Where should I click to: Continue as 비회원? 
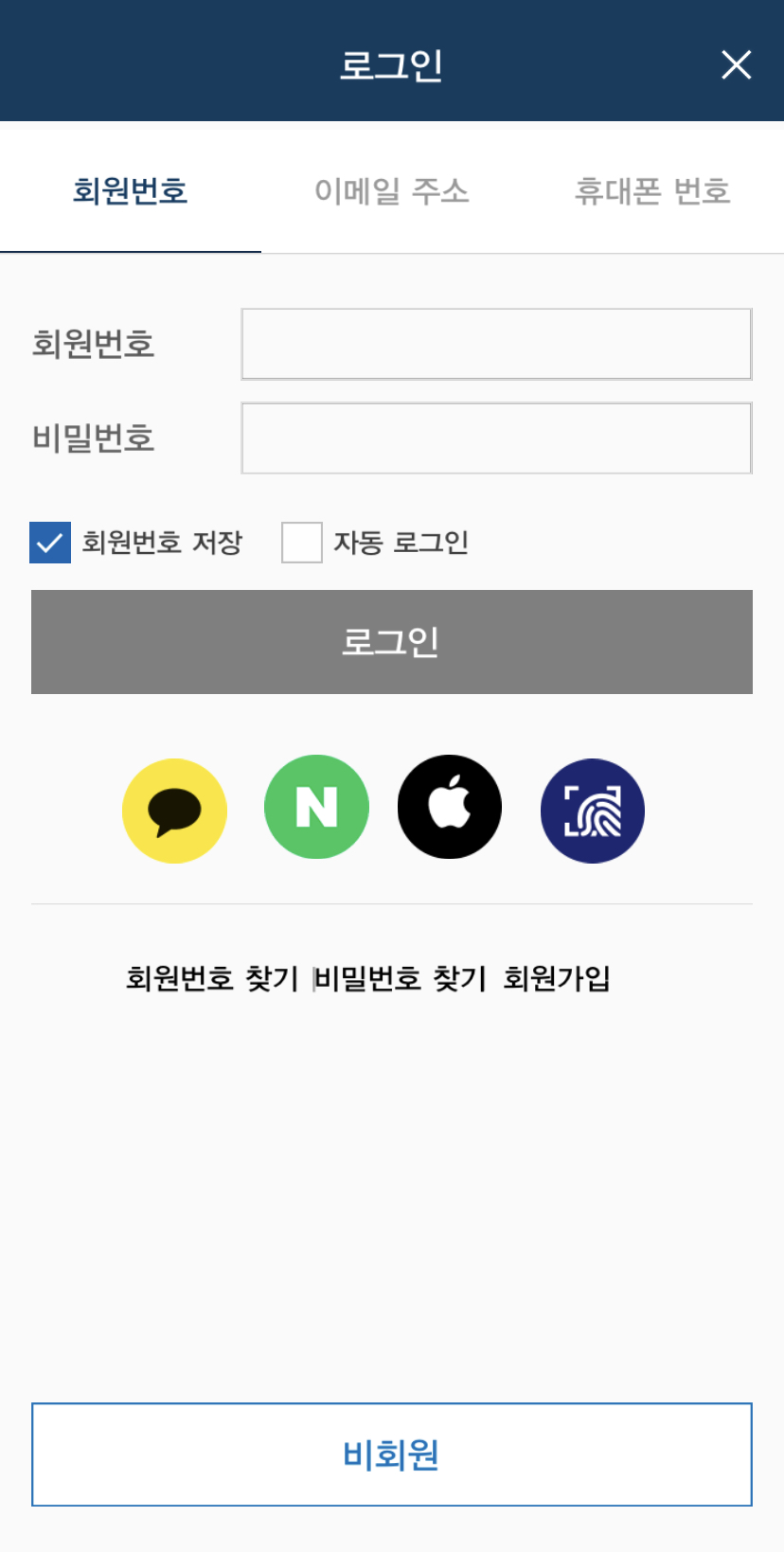(x=392, y=1454)
